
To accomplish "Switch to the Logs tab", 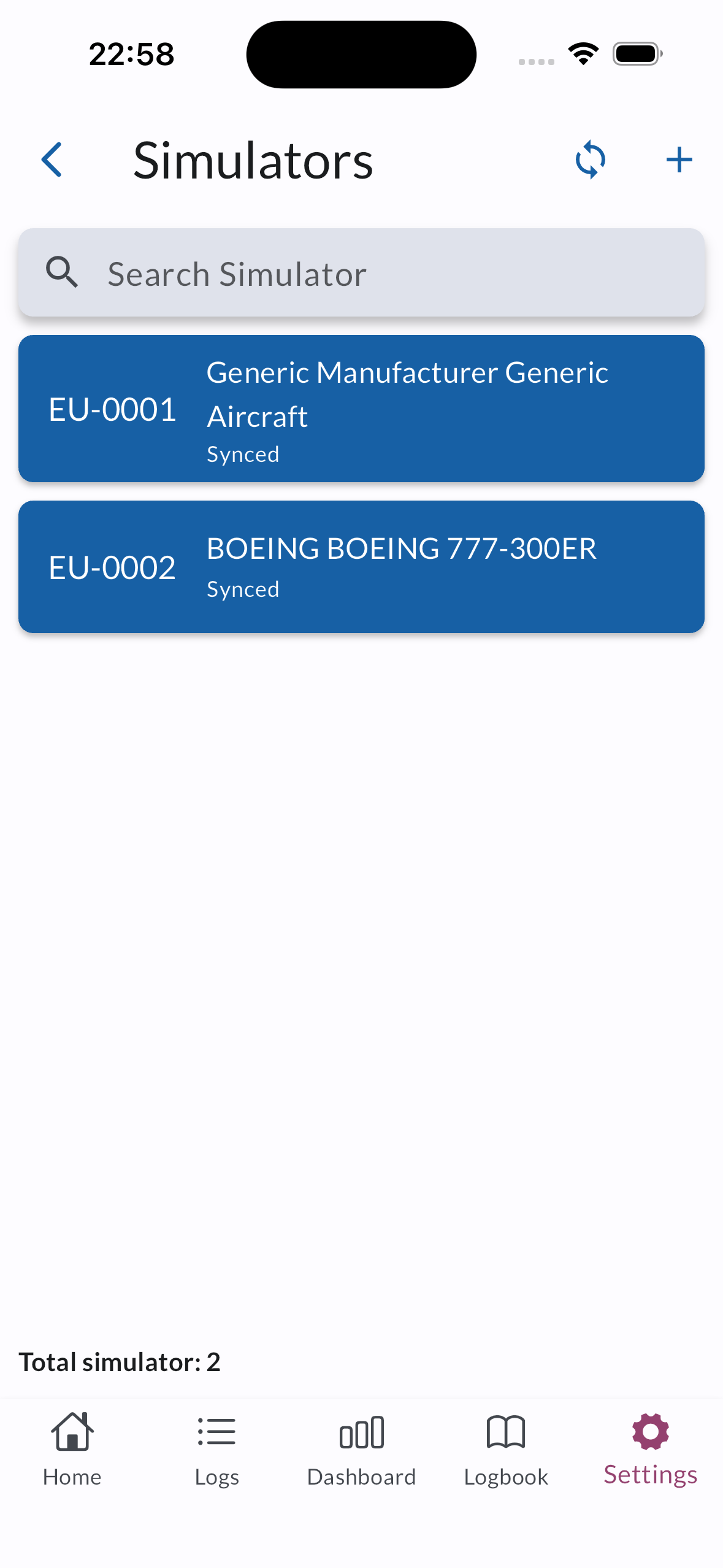I will click(x=216, y=1449).
